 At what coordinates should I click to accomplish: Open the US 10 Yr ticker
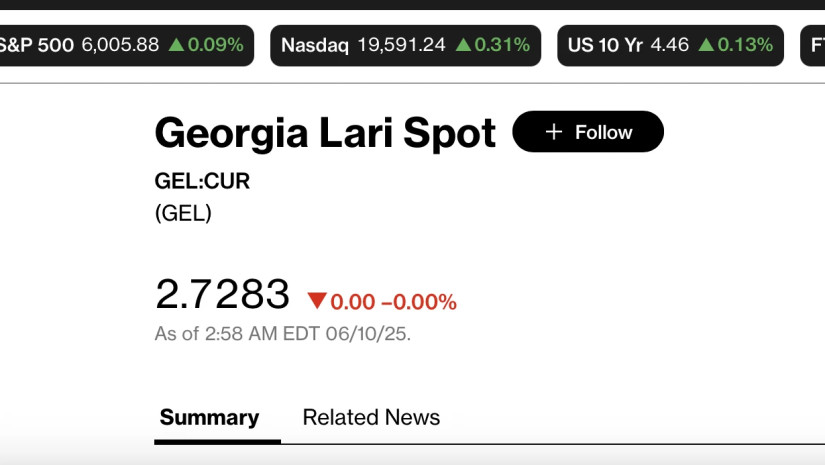point(669,45)
